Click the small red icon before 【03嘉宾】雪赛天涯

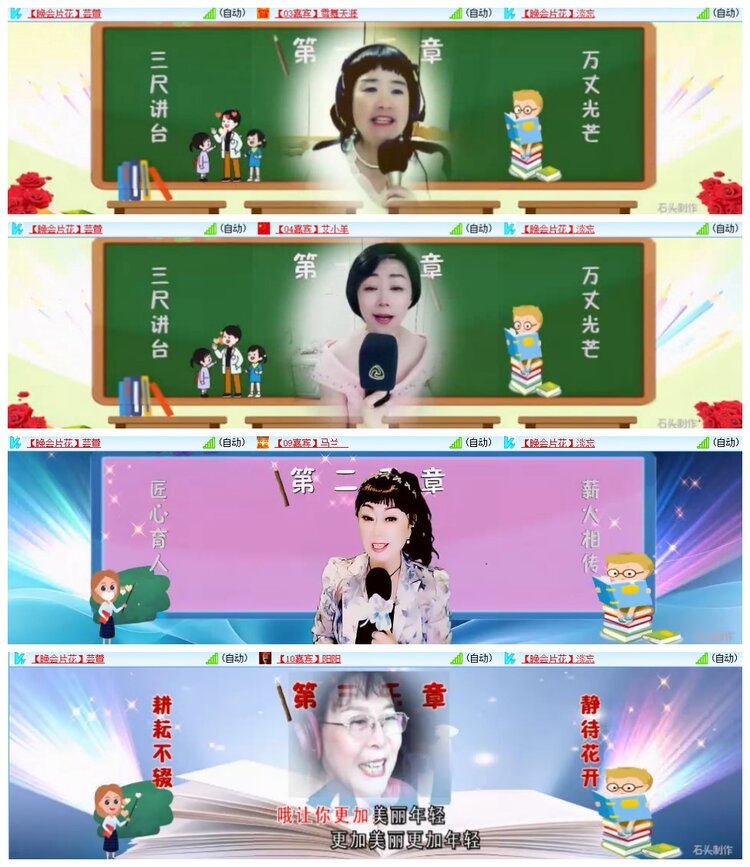click(x=262, y=14)
